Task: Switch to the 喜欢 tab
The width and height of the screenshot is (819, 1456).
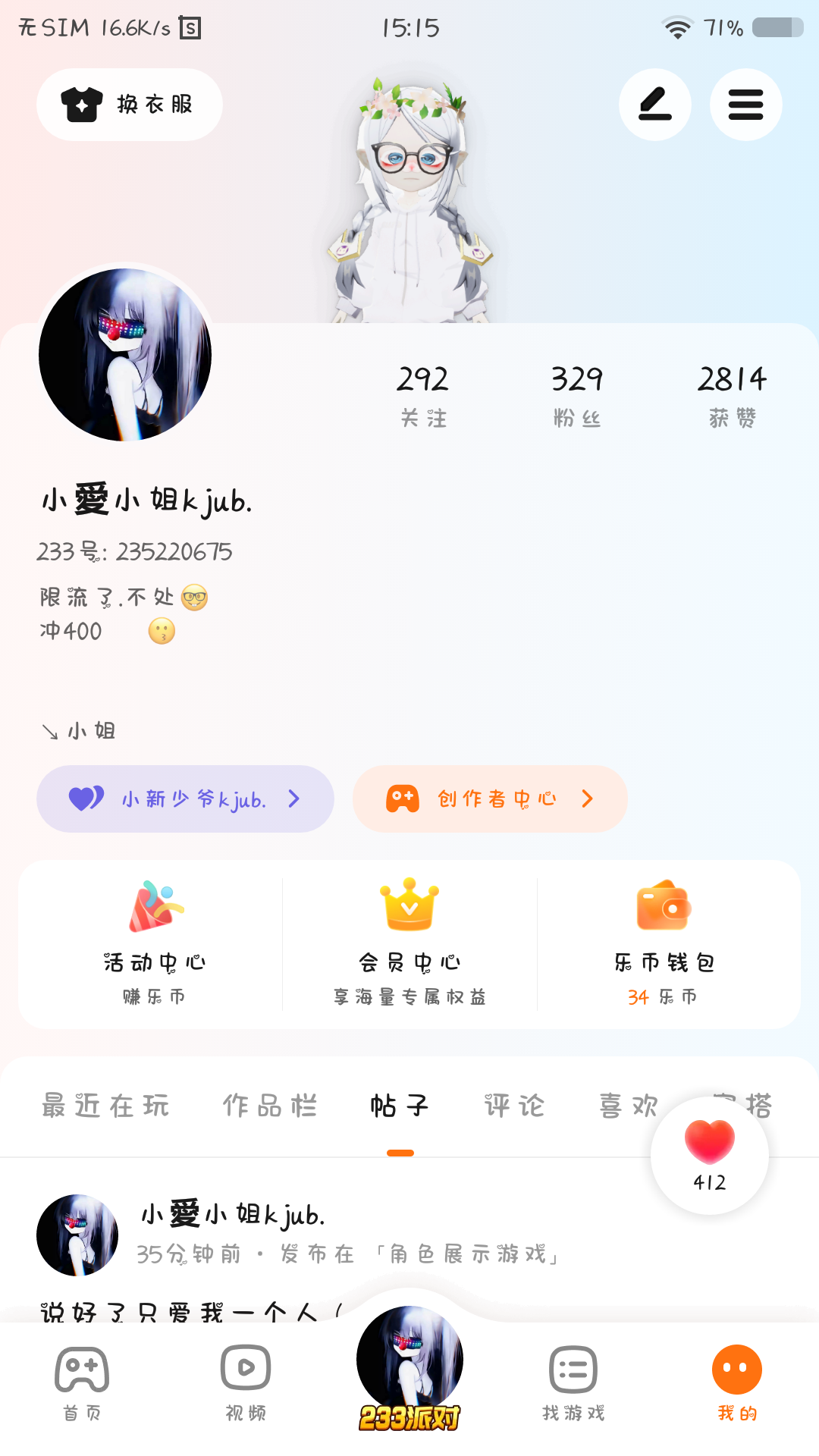Action: (626, 1106)
